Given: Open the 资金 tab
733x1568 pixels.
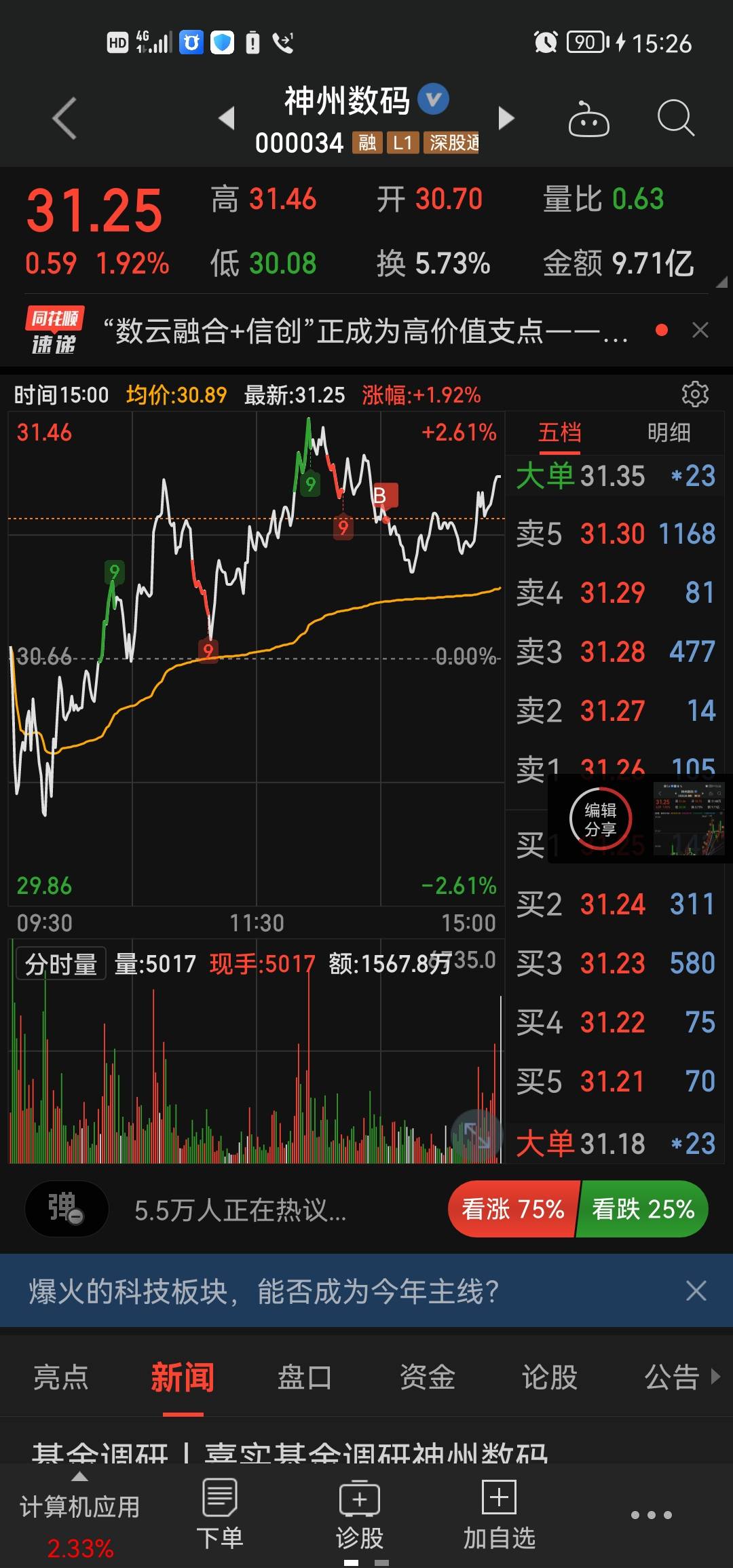Looking at the screenshot, I should [428, 1377].
